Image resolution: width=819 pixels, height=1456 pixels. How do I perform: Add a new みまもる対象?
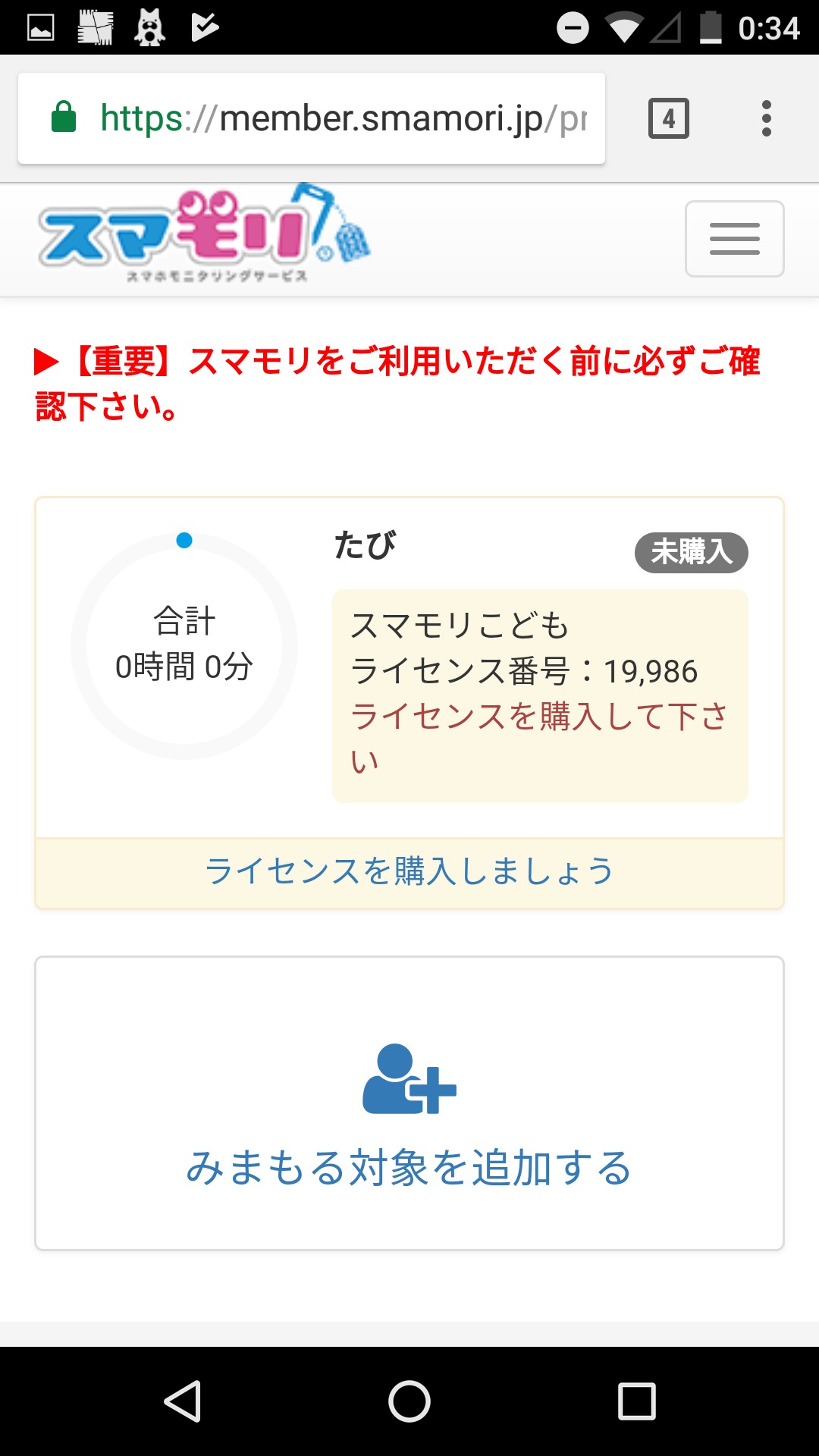coord(409,1103)
